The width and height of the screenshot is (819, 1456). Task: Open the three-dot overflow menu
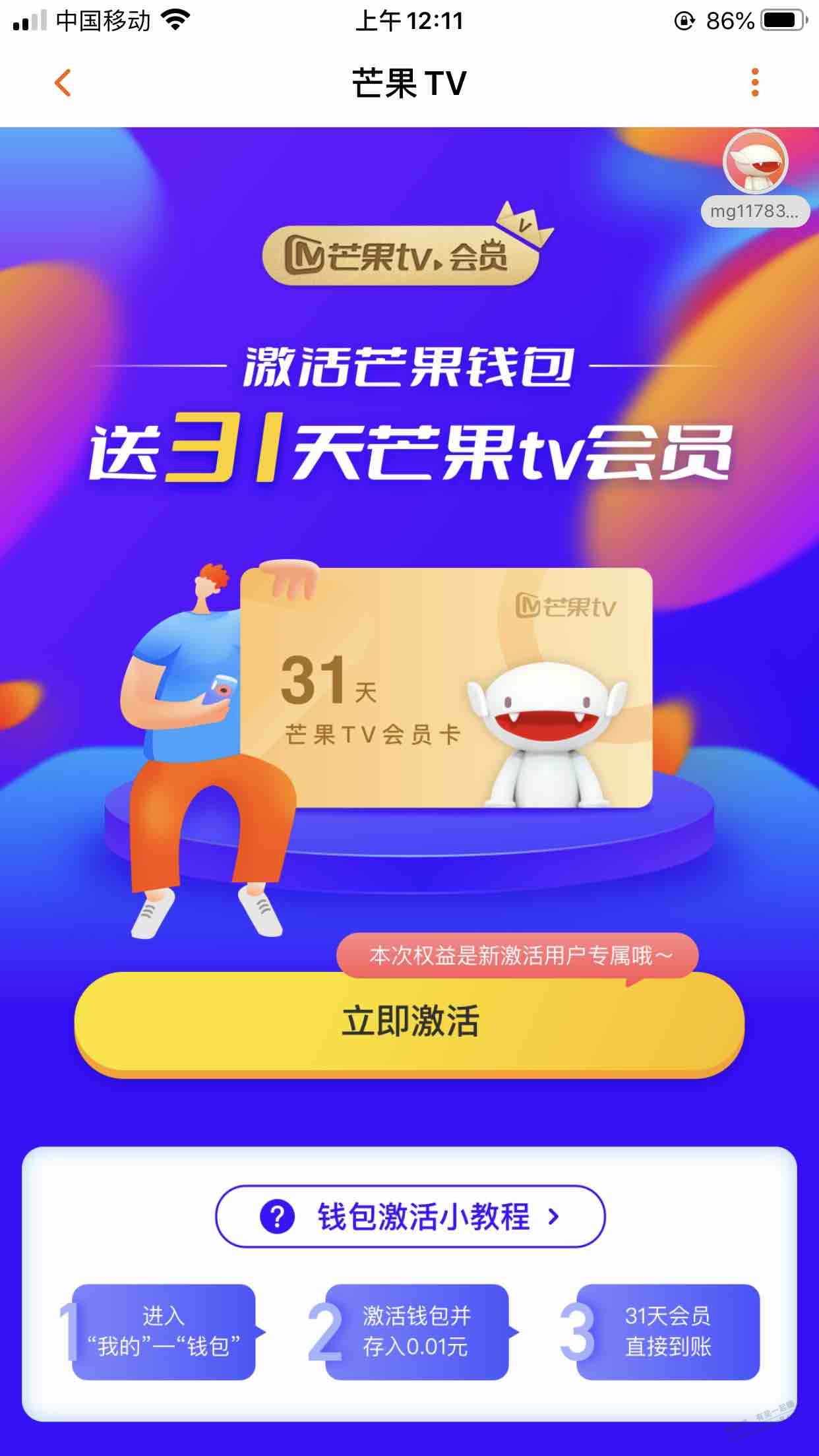click(x=755, y=83)
